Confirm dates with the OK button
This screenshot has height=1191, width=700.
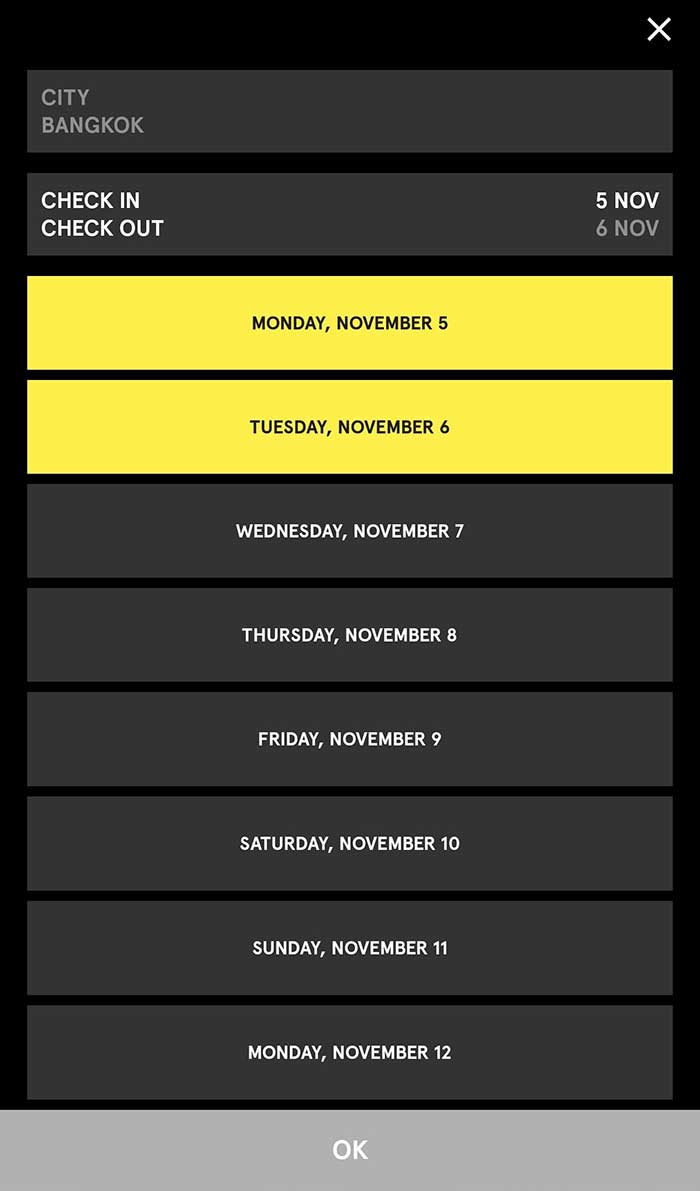[349, 1150]
